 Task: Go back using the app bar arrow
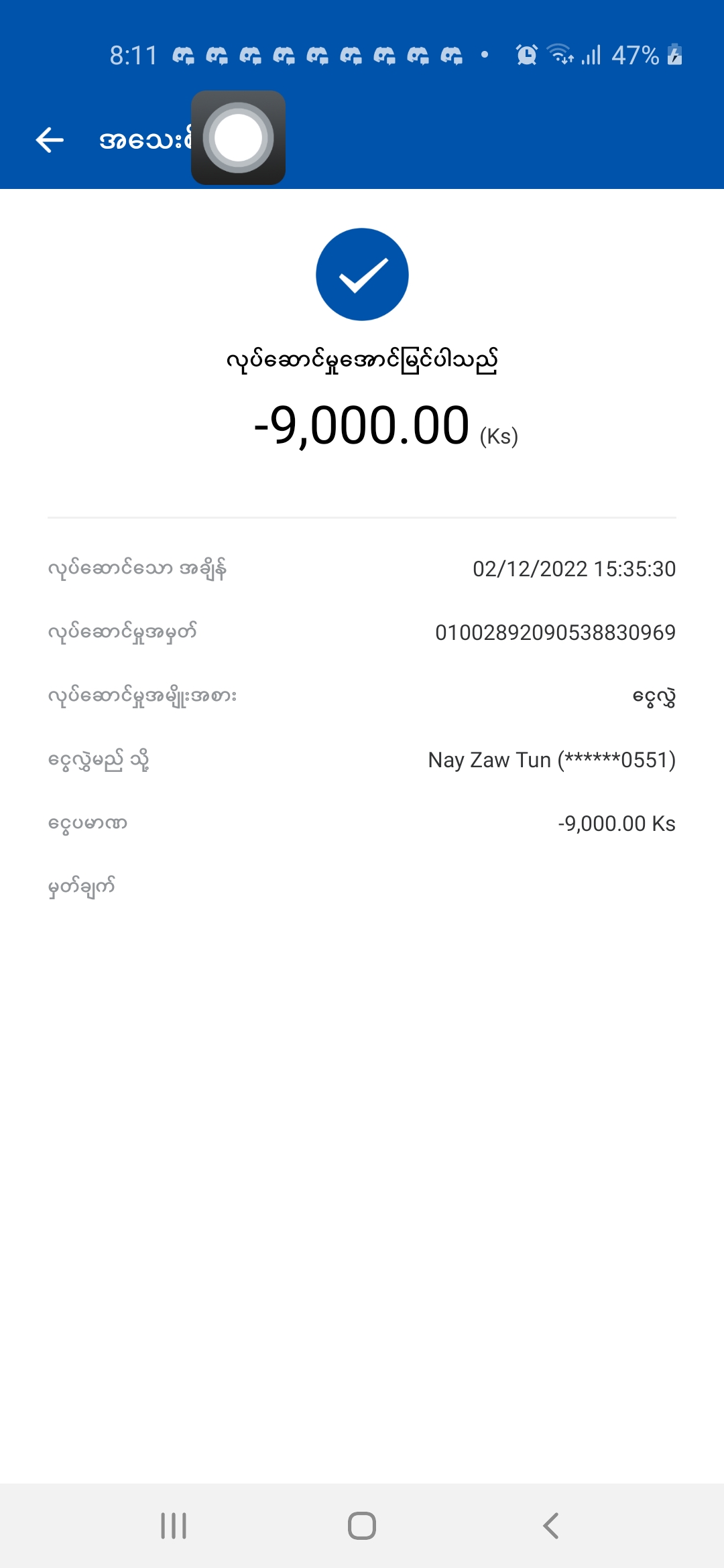50,139
